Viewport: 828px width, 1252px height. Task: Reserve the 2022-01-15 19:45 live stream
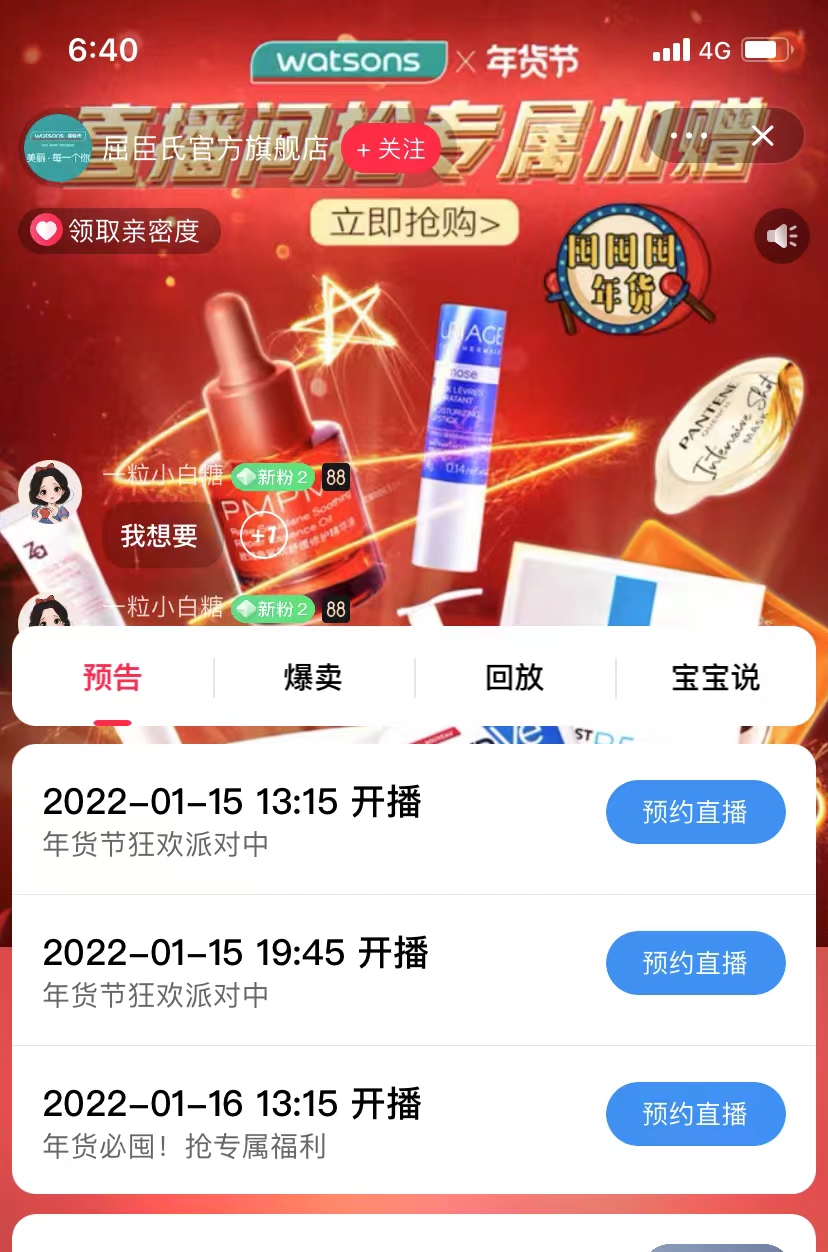[695, 963]
